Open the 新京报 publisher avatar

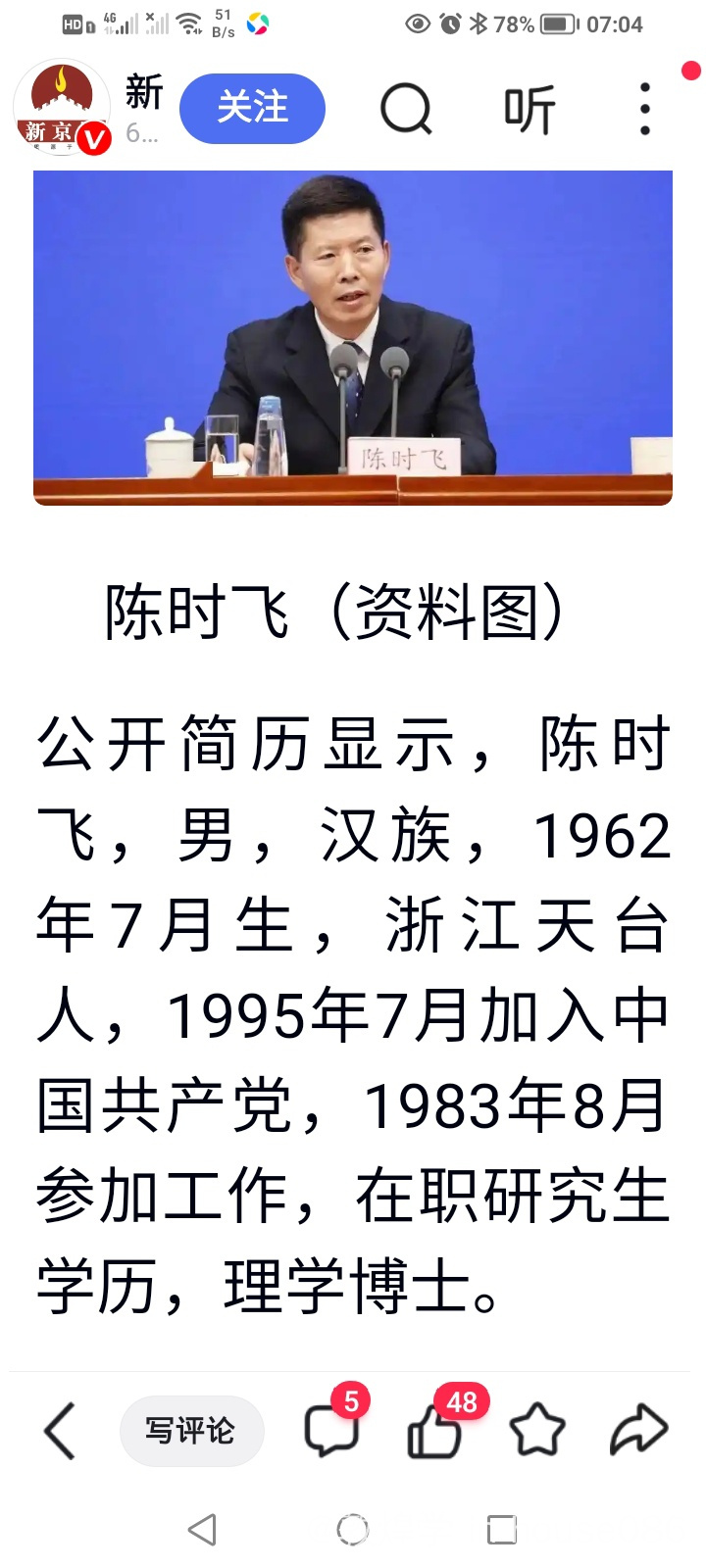(61, 108)
